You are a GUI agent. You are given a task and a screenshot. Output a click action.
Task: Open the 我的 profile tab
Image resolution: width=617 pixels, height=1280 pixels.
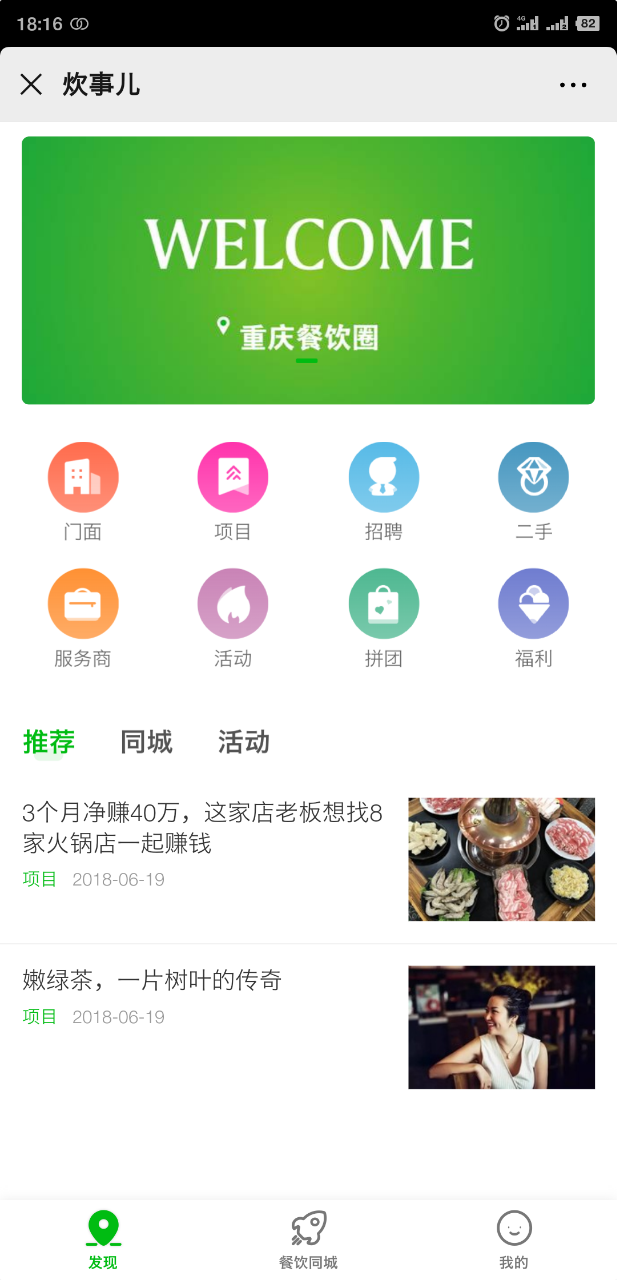(514, 1239)
